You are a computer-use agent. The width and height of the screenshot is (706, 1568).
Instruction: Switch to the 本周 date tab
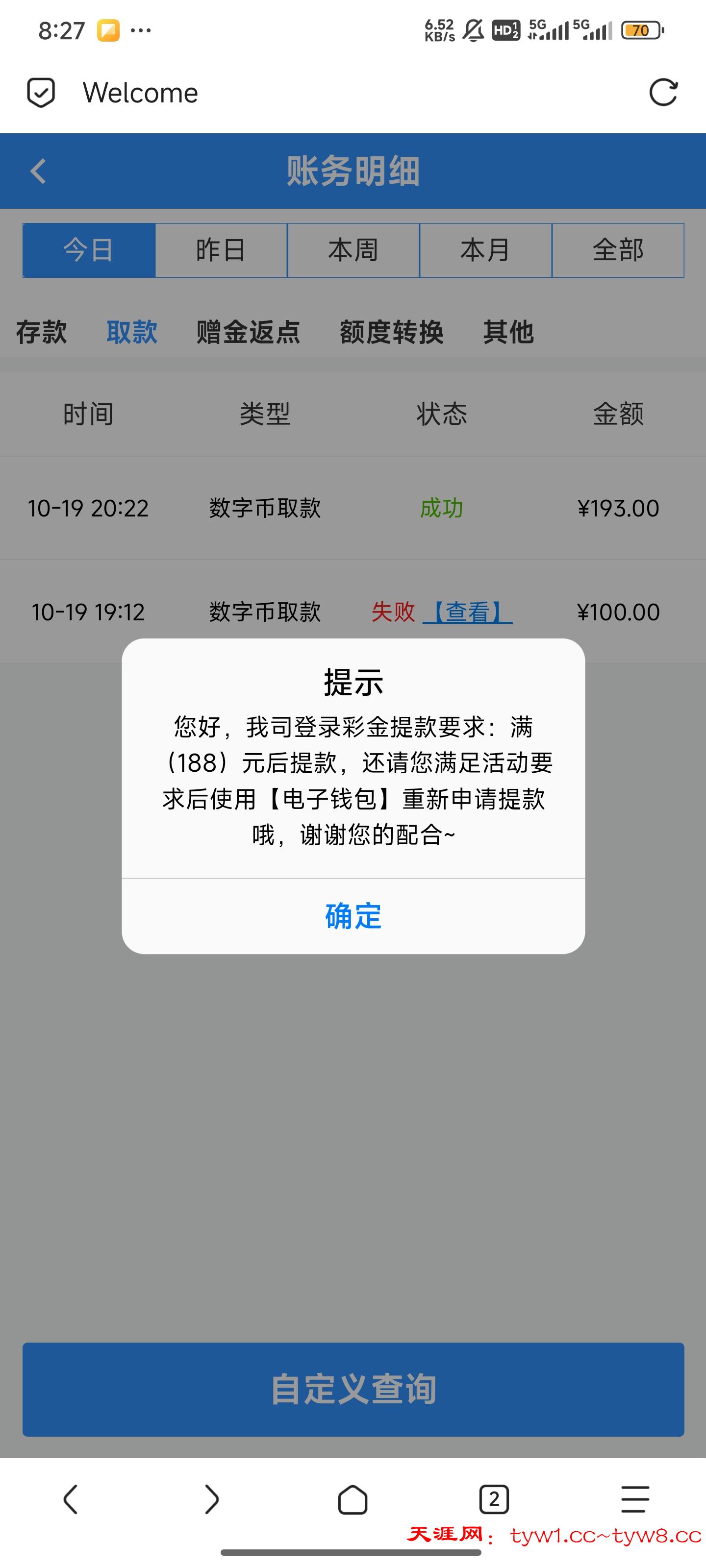[x=353, y=249]
